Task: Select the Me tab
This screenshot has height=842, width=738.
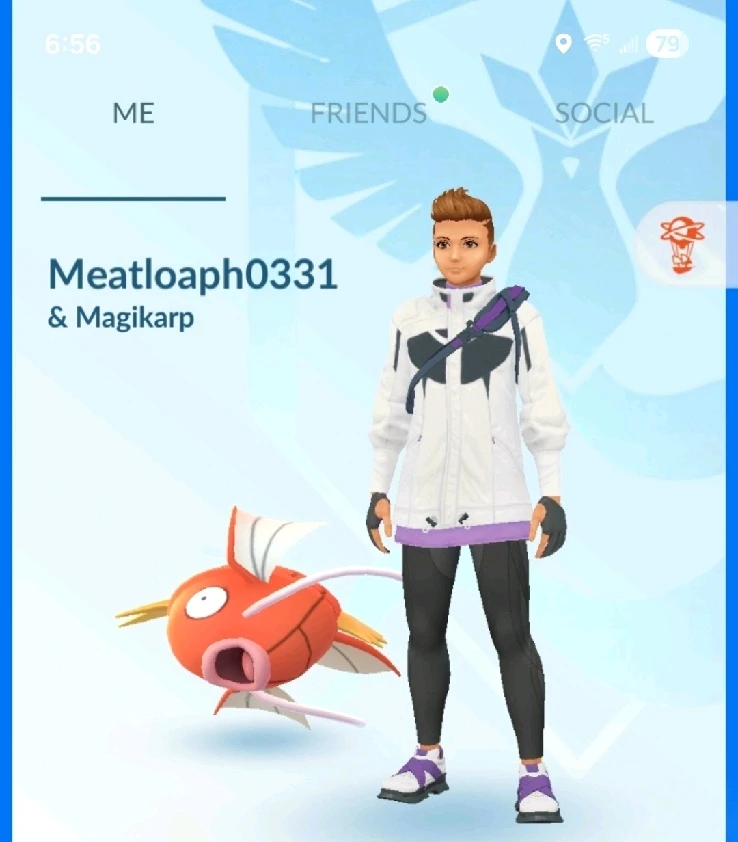Action: click(133, 114)
